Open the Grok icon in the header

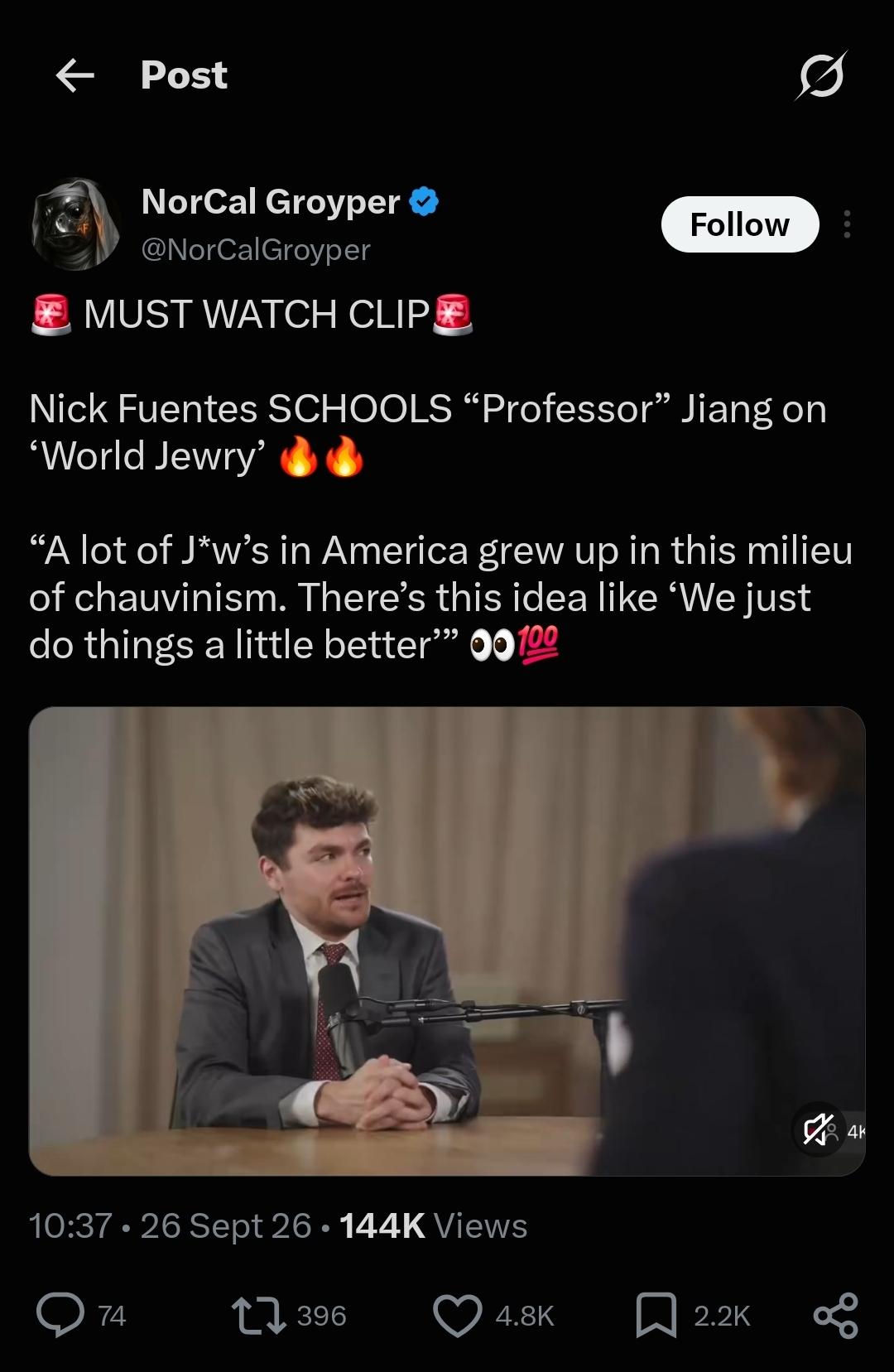pyautogui.click(x=821, y=75)
